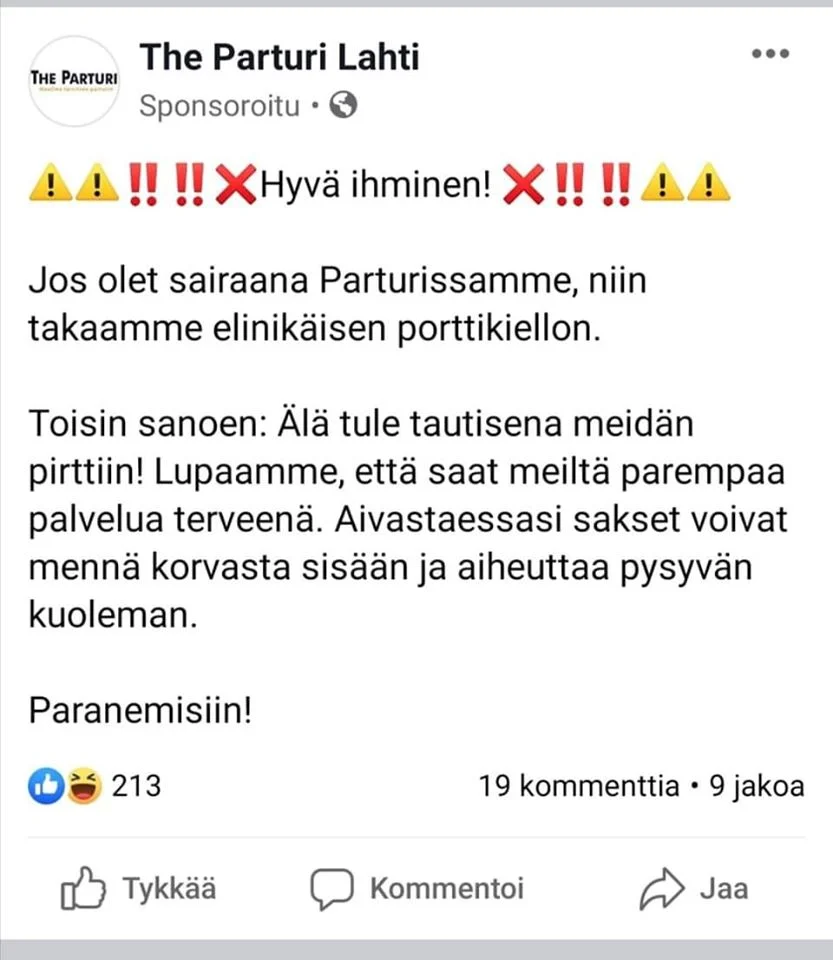This screenshot has height=960, width=833.
Task: Click the Sponsoroitu label
Action: tap(219, 105)
